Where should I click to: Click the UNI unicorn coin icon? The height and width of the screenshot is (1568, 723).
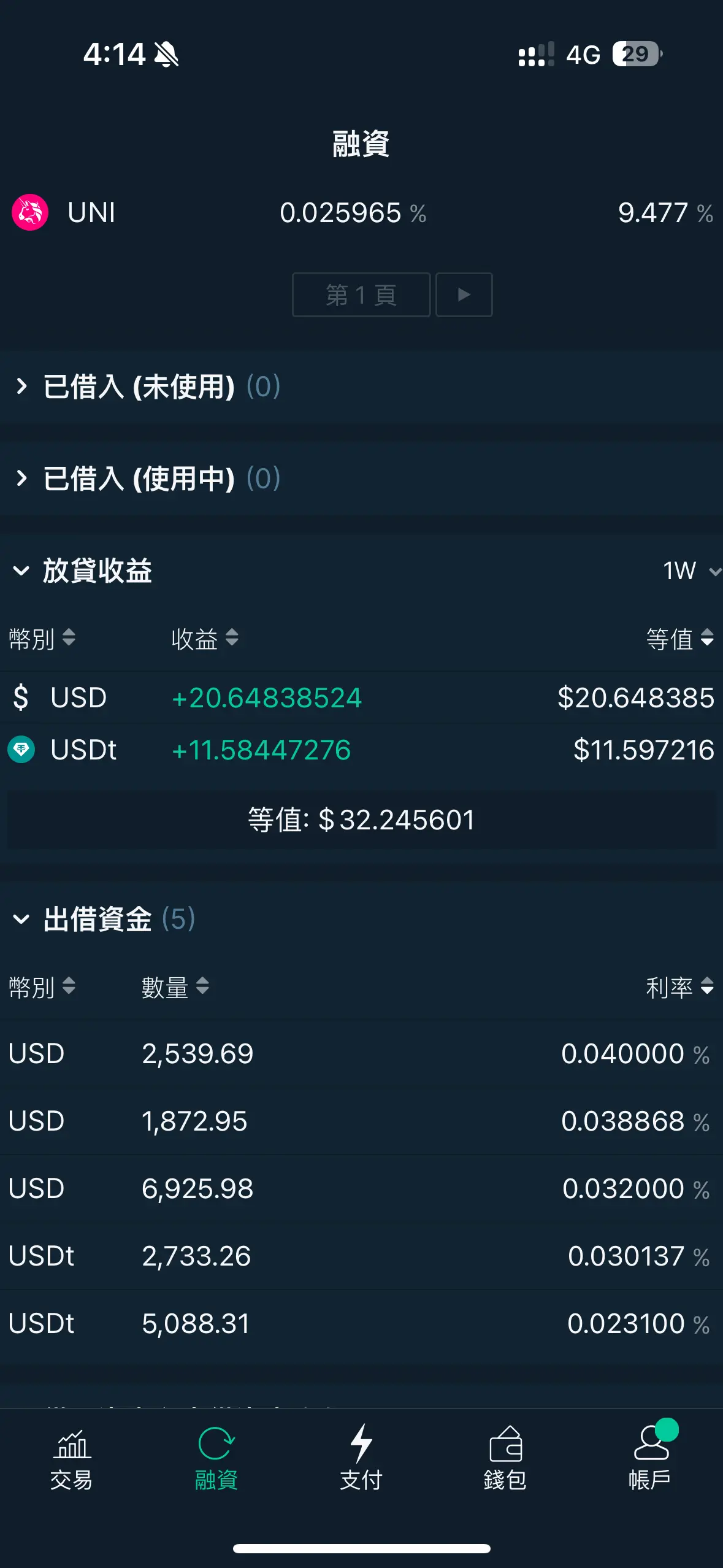pyautogui.click(x=28, y=212)
